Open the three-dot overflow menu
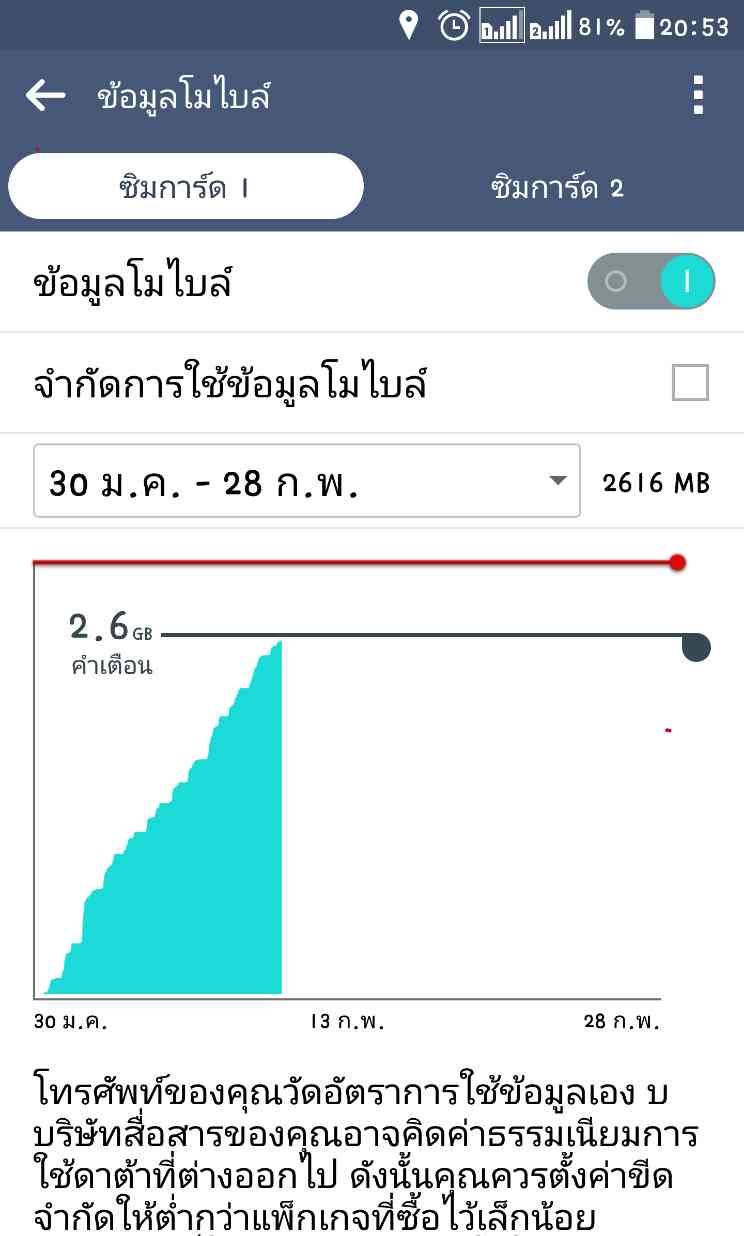 (x=698, y=96)
